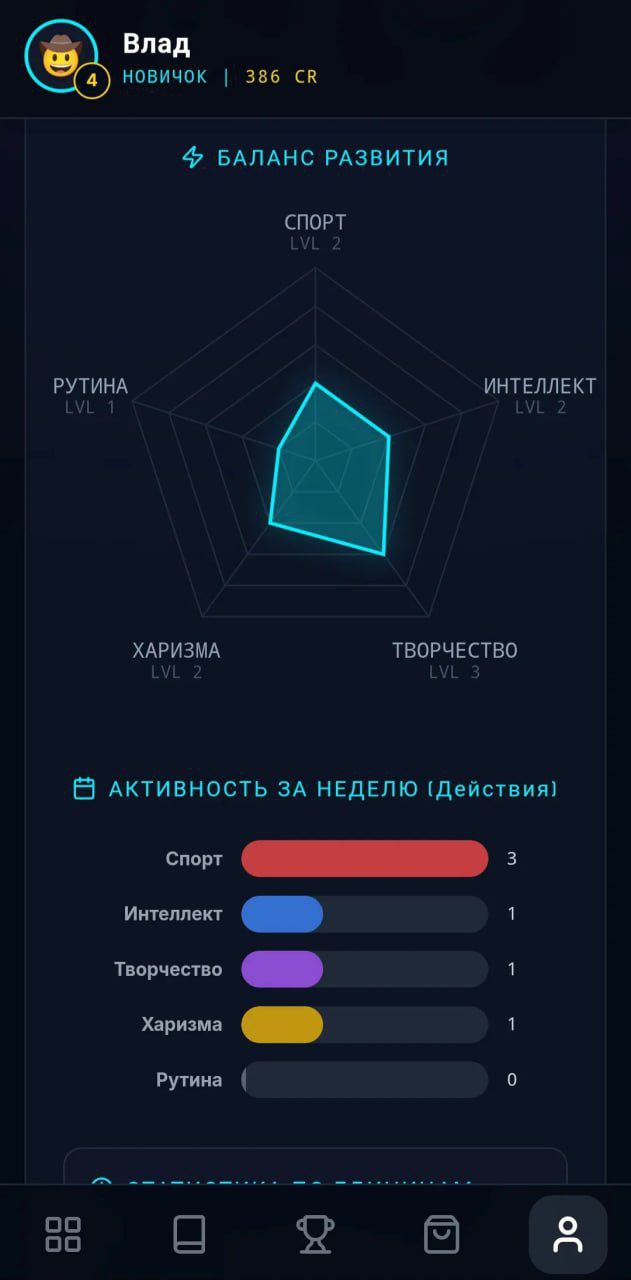Image resolution: width=631 pixels, height=1280 pixels.
Task: Switch to the journal book tab
Action: [189, 1234]
